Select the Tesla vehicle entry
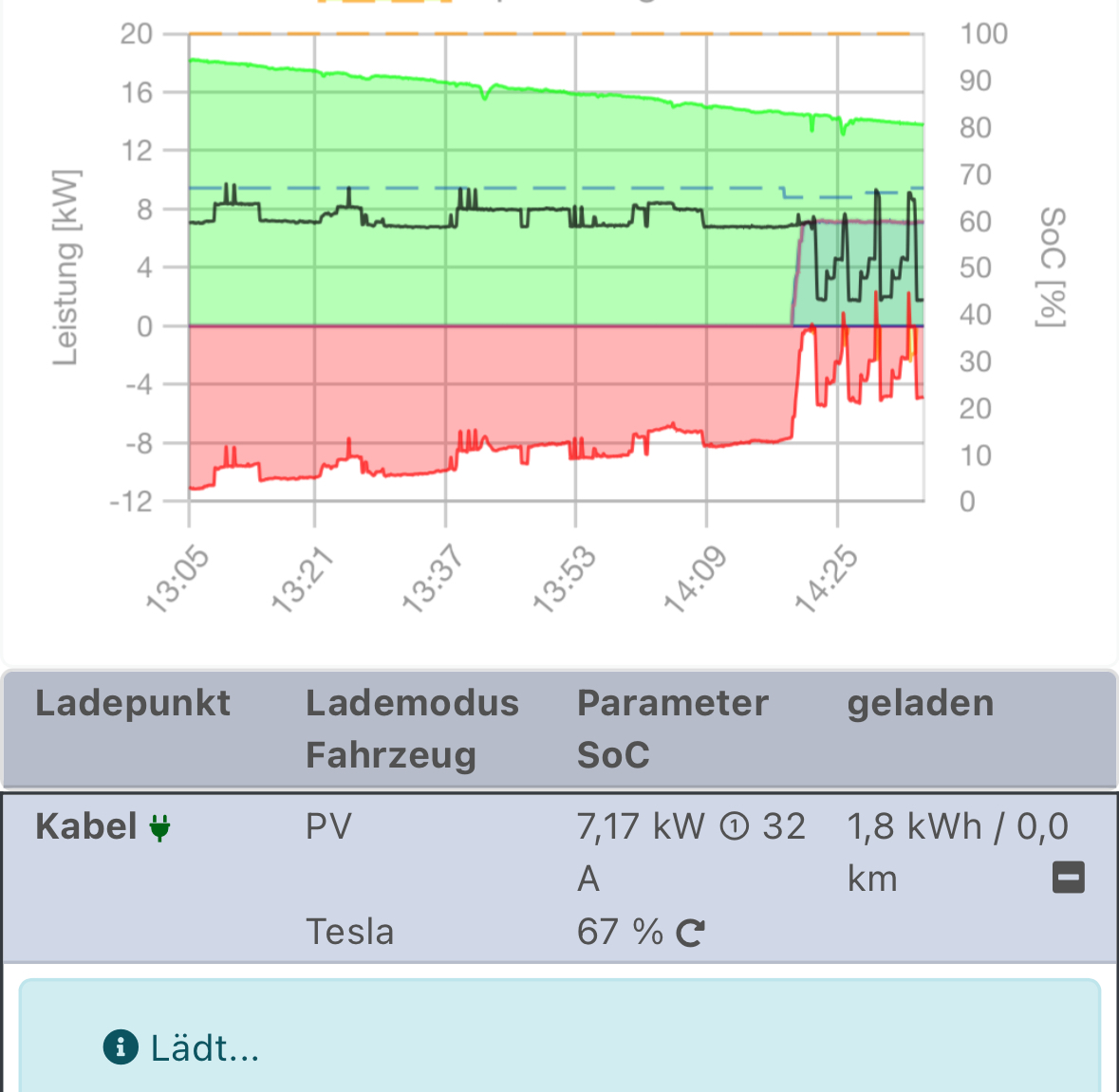1119x1092 pixels. coord(349,932)
